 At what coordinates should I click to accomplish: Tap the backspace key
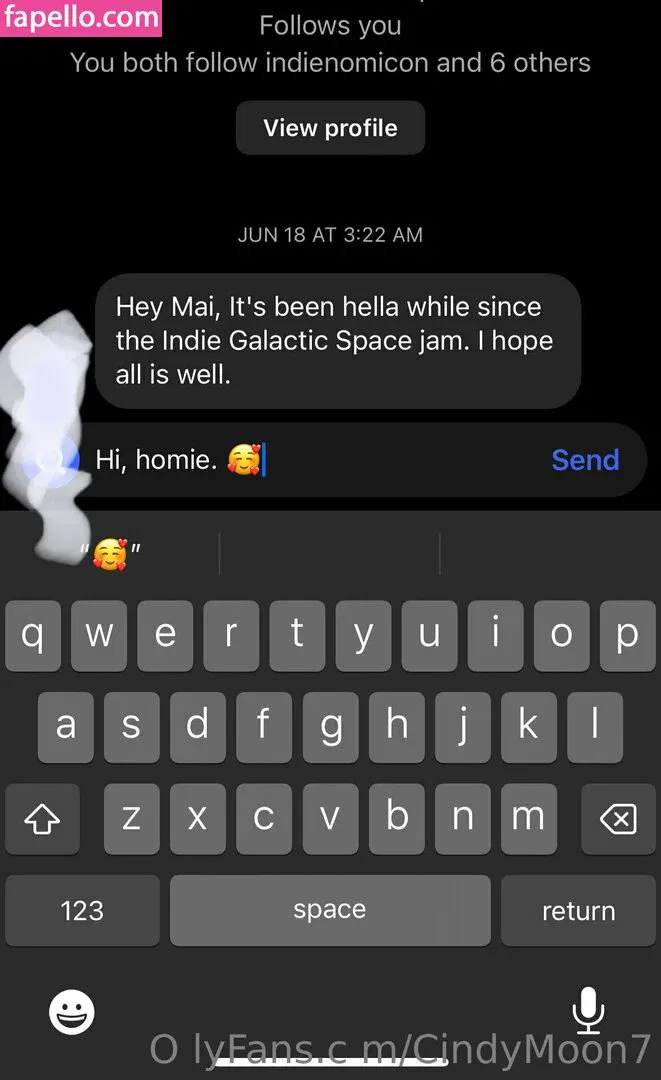(x=617, y=820)
